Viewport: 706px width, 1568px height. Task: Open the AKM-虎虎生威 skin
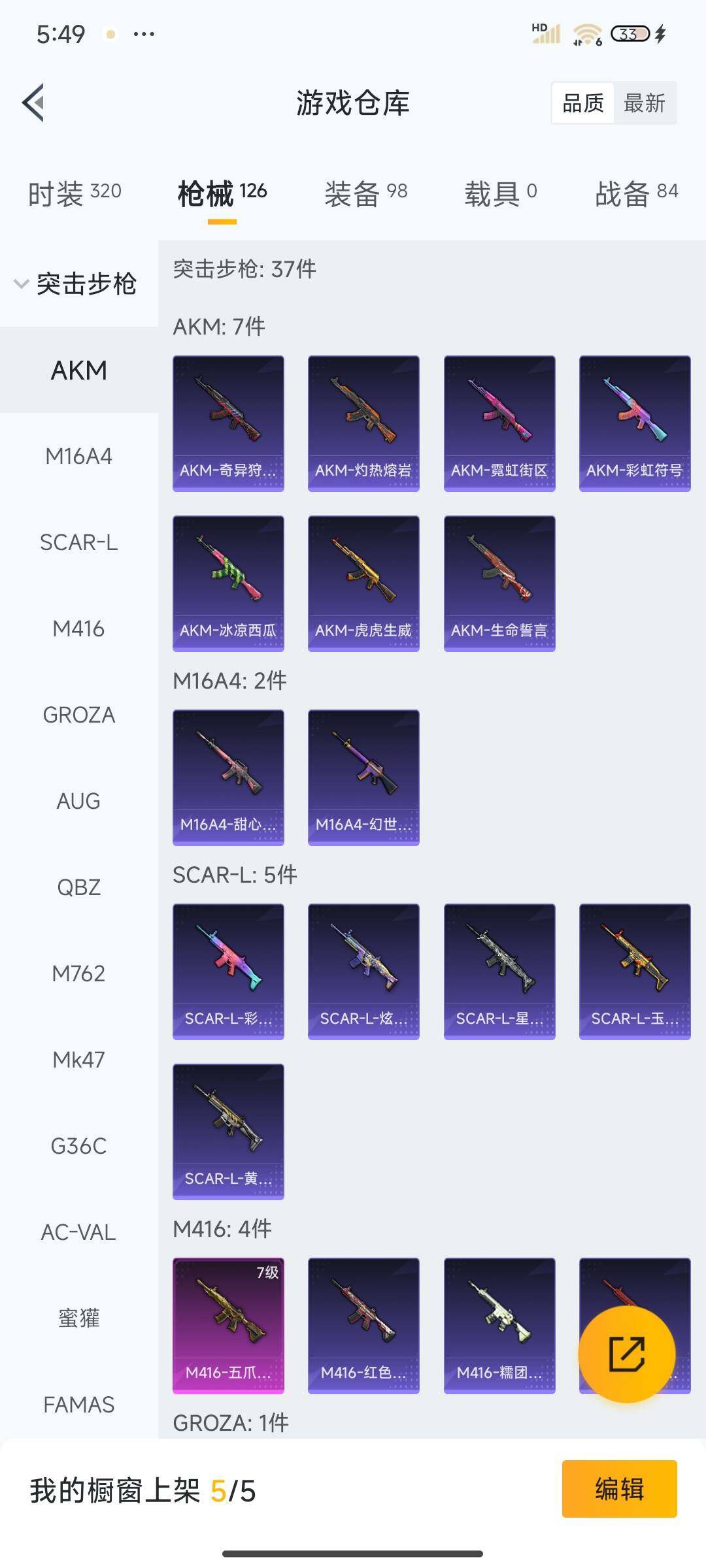[x=363, y=583]
